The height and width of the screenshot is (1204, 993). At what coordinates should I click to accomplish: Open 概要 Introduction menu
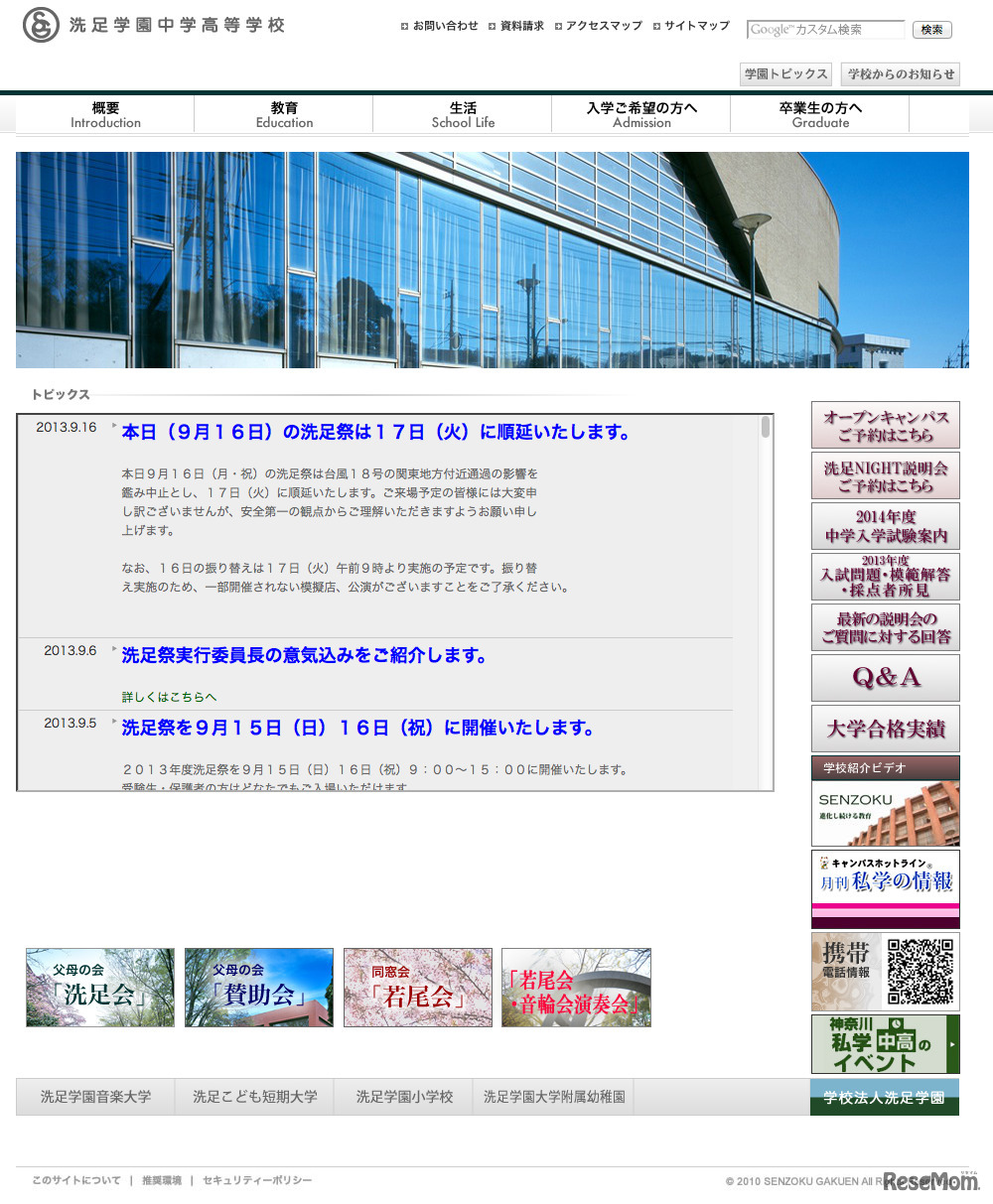tap(105, 114)
